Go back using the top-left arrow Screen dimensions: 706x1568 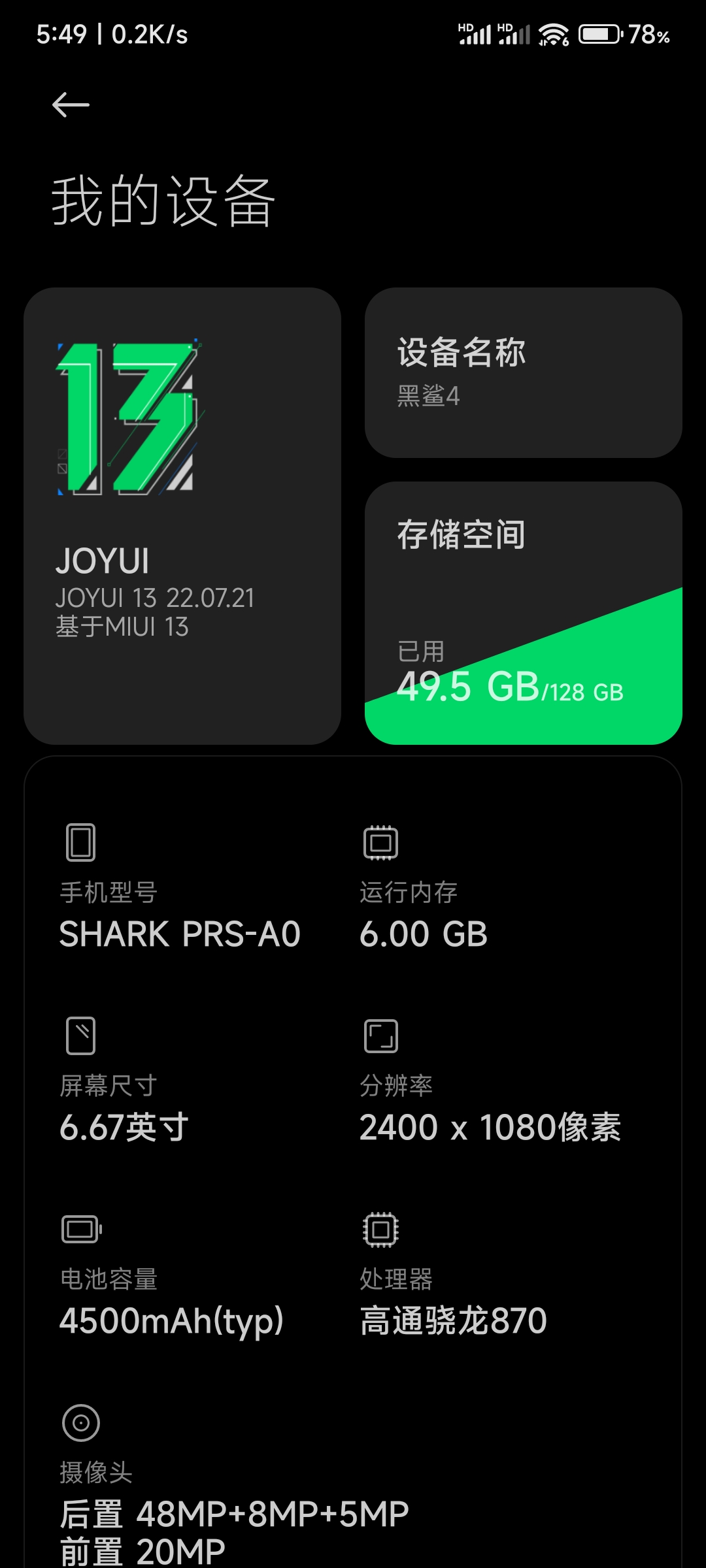[x=71, y=105]
